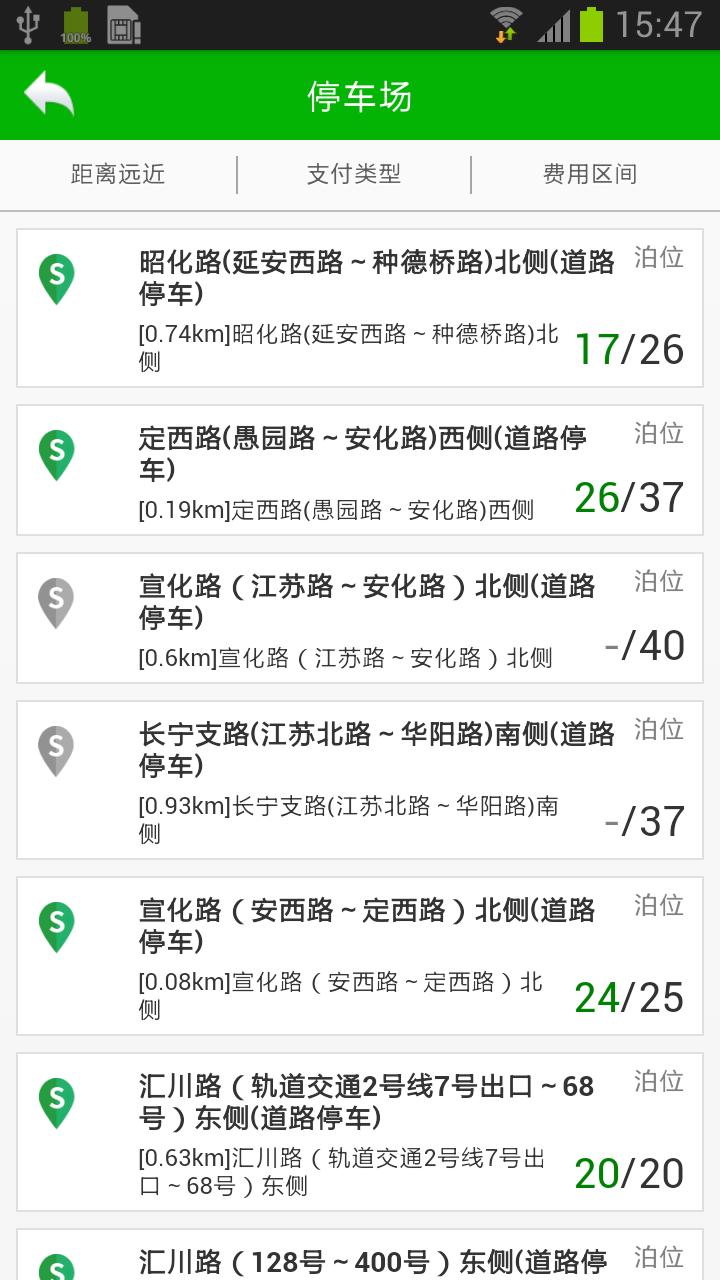
Task: Open 昭化路(延安西路～种德桥路)北侧 parking details
Action: (360, 308)
